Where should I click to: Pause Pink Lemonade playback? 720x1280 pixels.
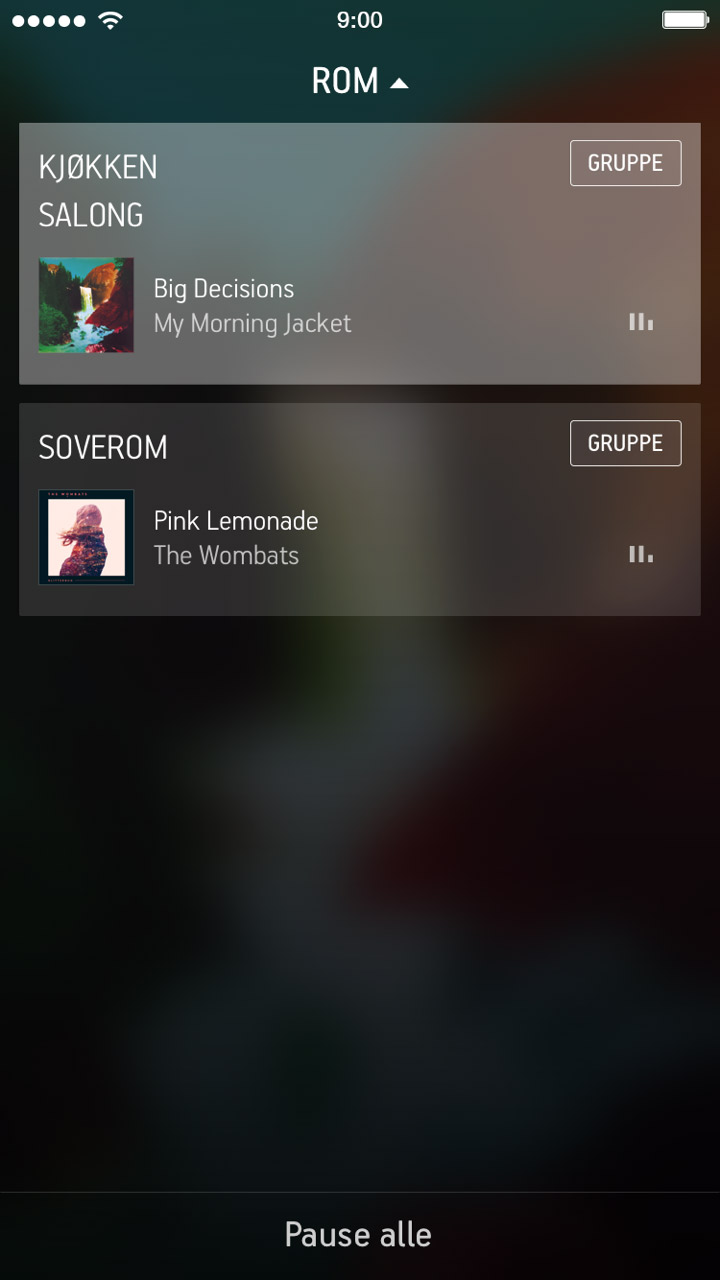[x=641, y=554]
